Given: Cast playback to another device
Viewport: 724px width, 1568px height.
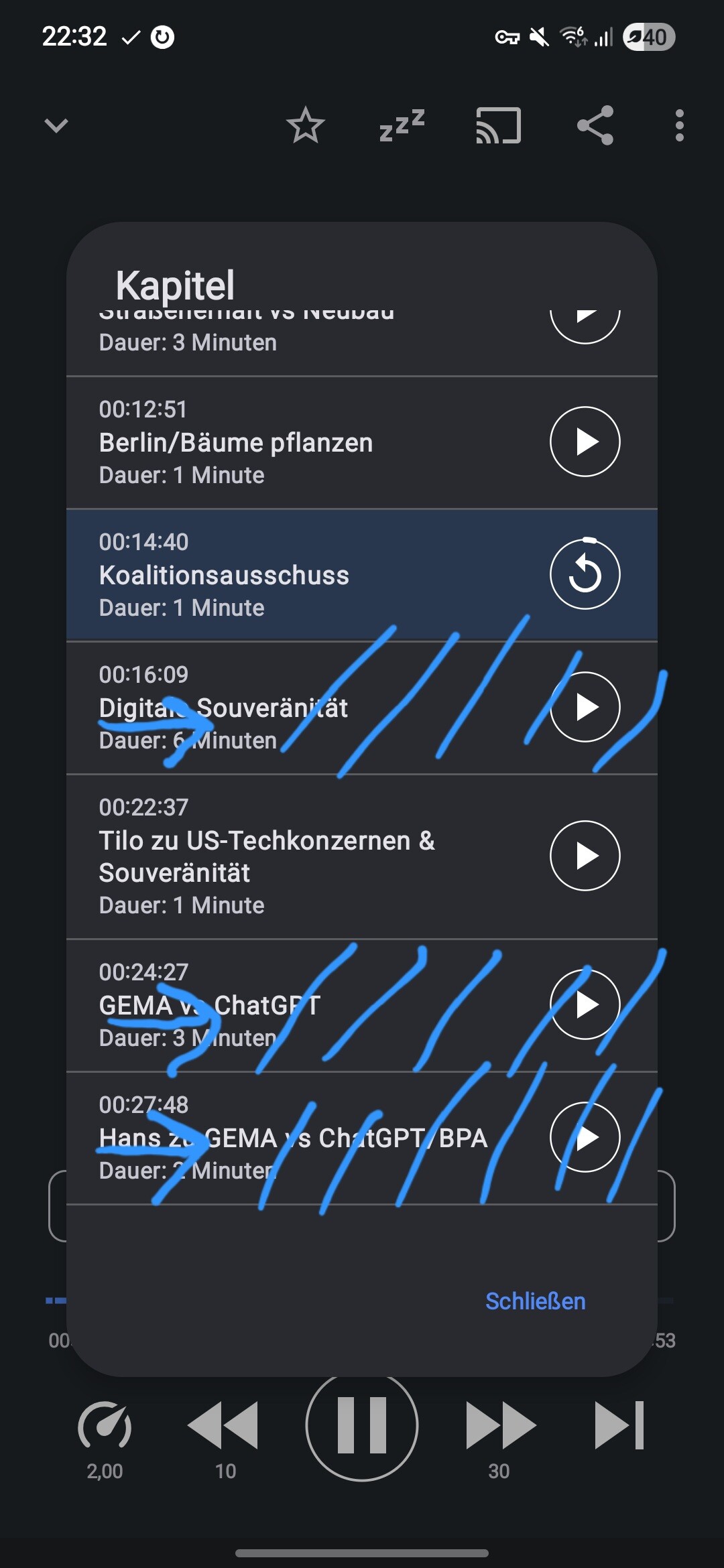Looking at the screenshot, I should (x=498, y=125).
